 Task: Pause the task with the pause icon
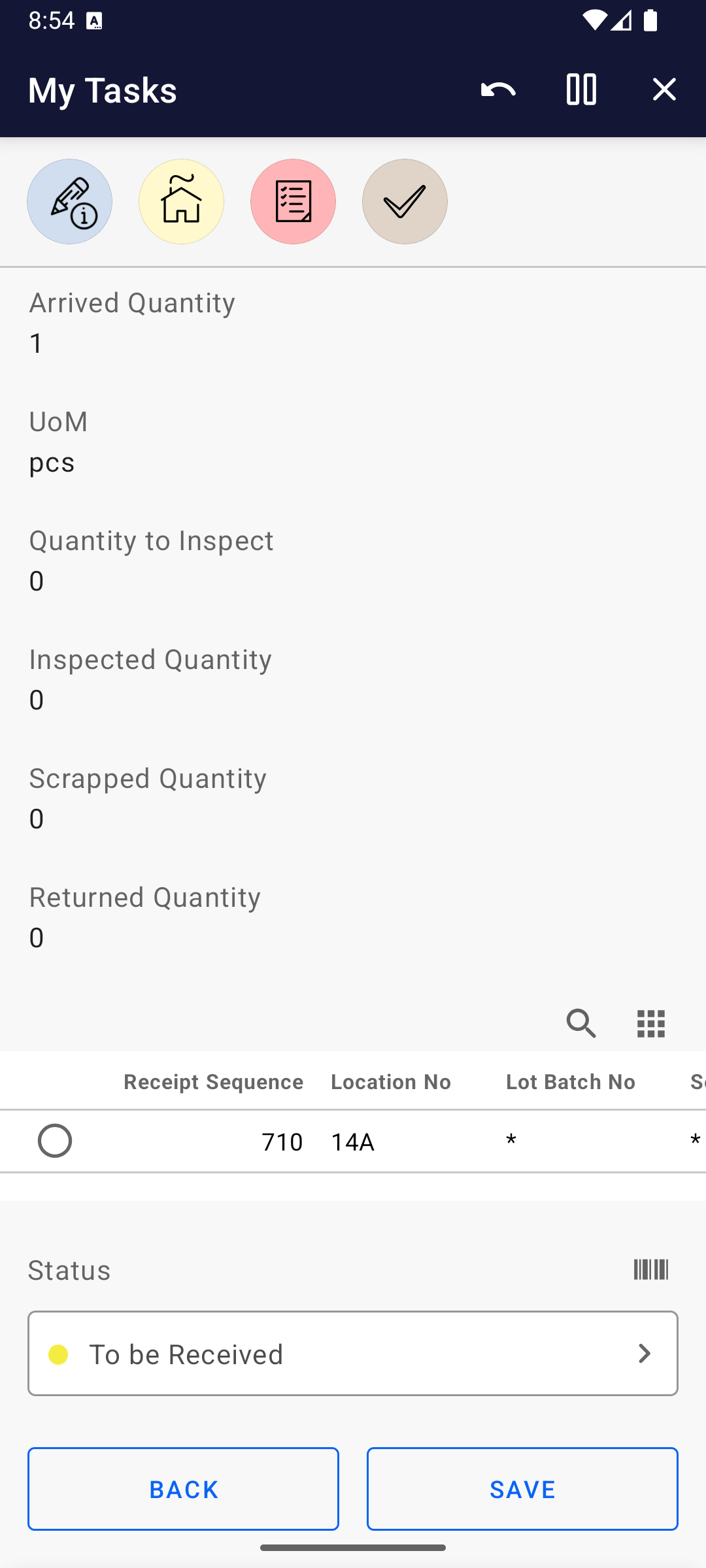[x=581, y=90]
